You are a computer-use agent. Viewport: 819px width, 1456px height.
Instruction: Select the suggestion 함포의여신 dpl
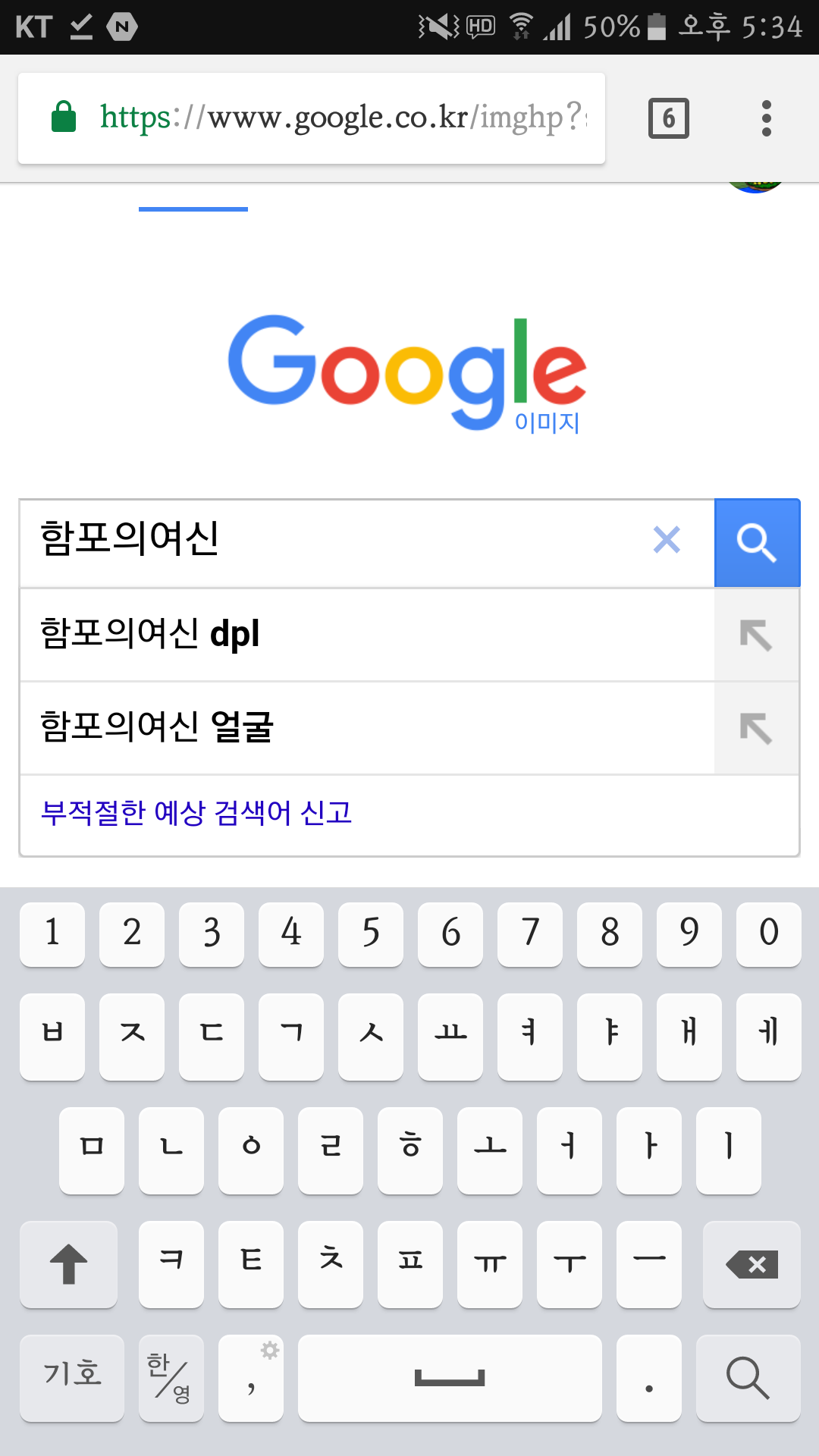pyautogui.click(x=367, y=635)
